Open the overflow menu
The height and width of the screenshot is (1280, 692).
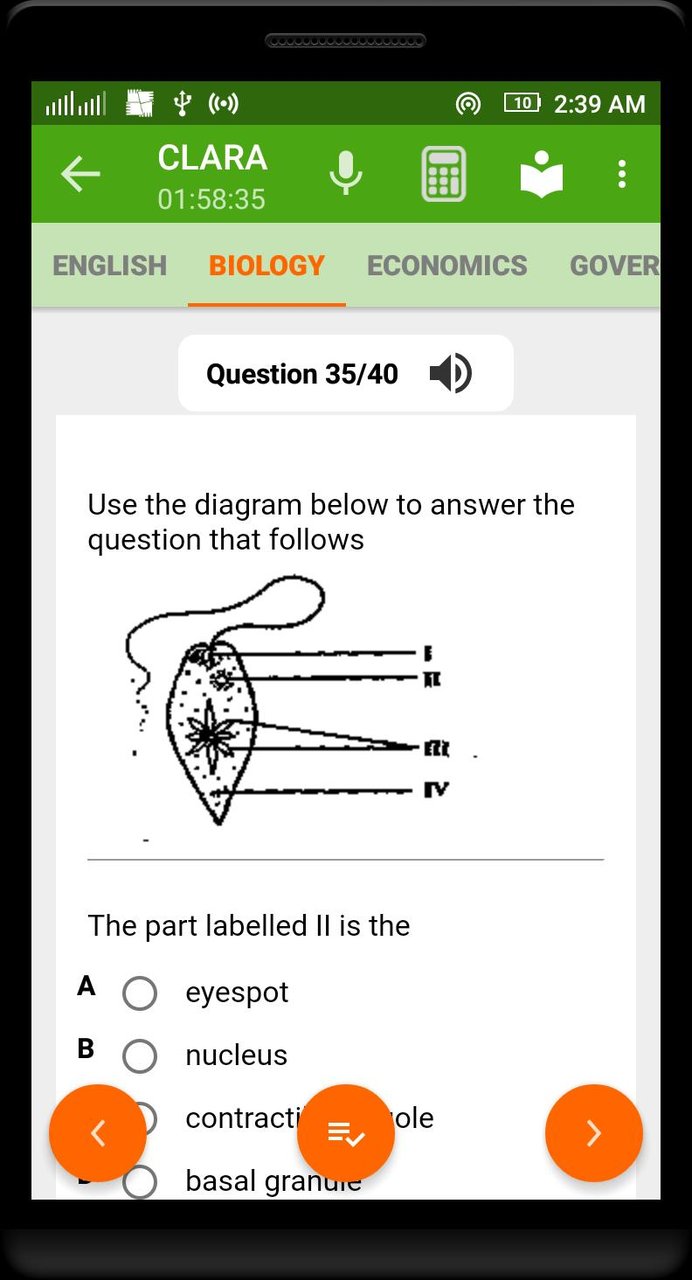coord(622,174)
